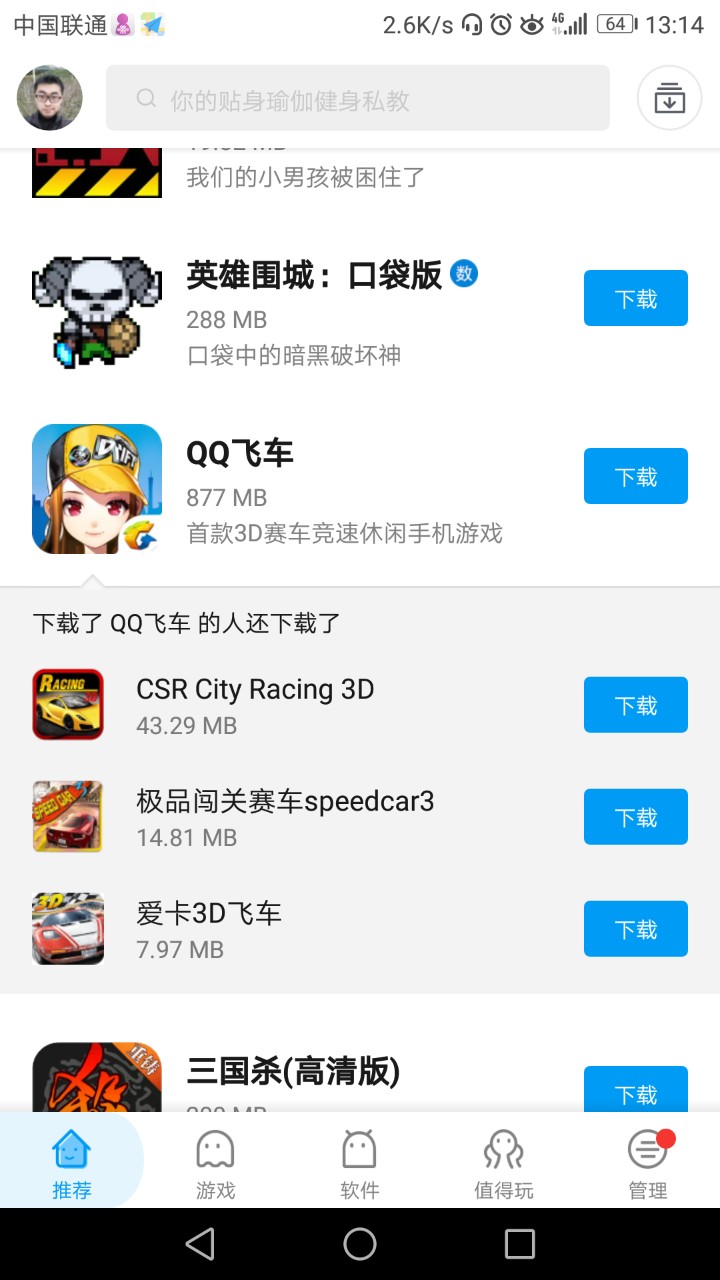Select the 推荐 tab
The image size is (720, 1280).
[x=71, y=1162]
